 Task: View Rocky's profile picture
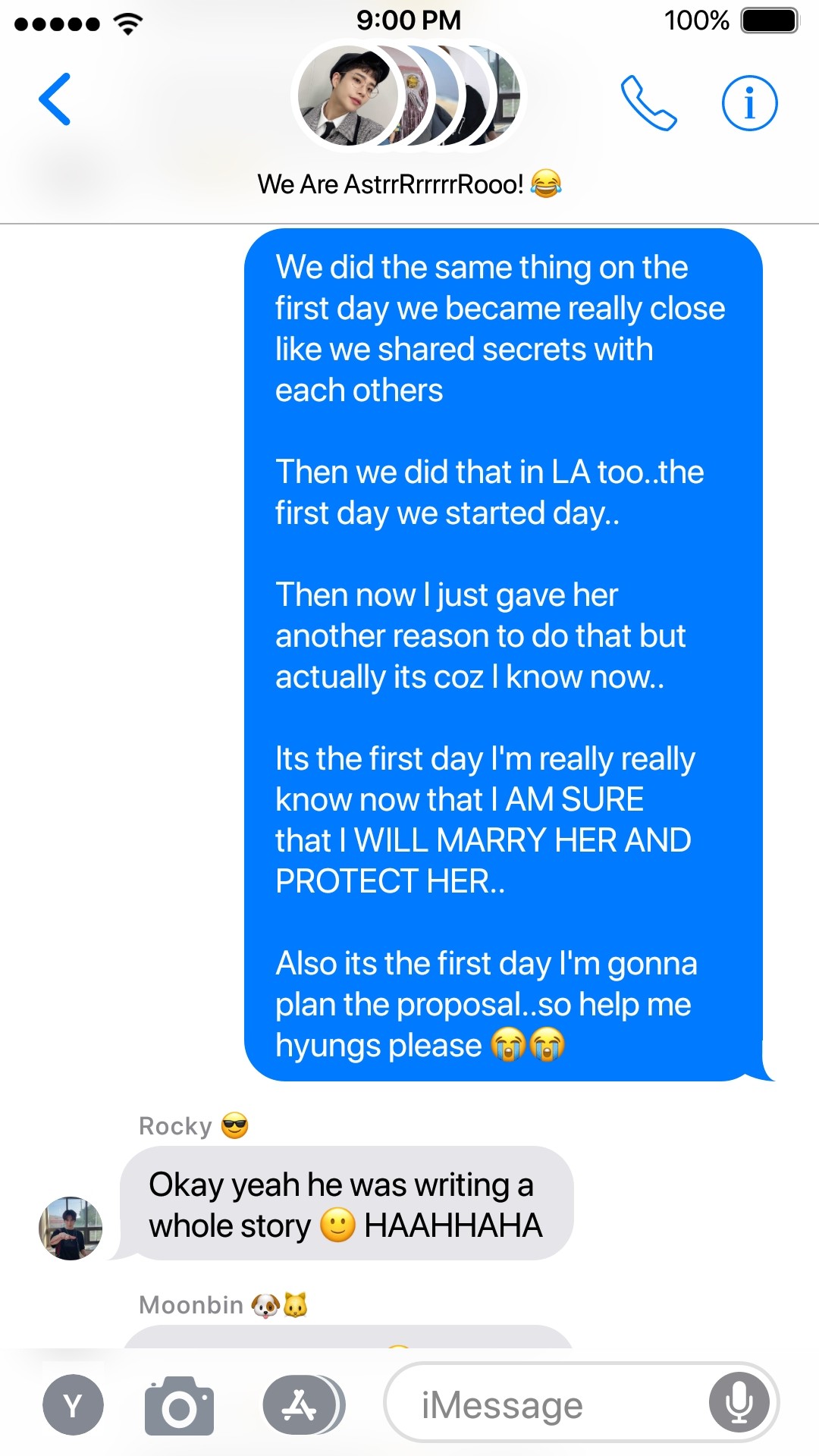[71, 1228]
